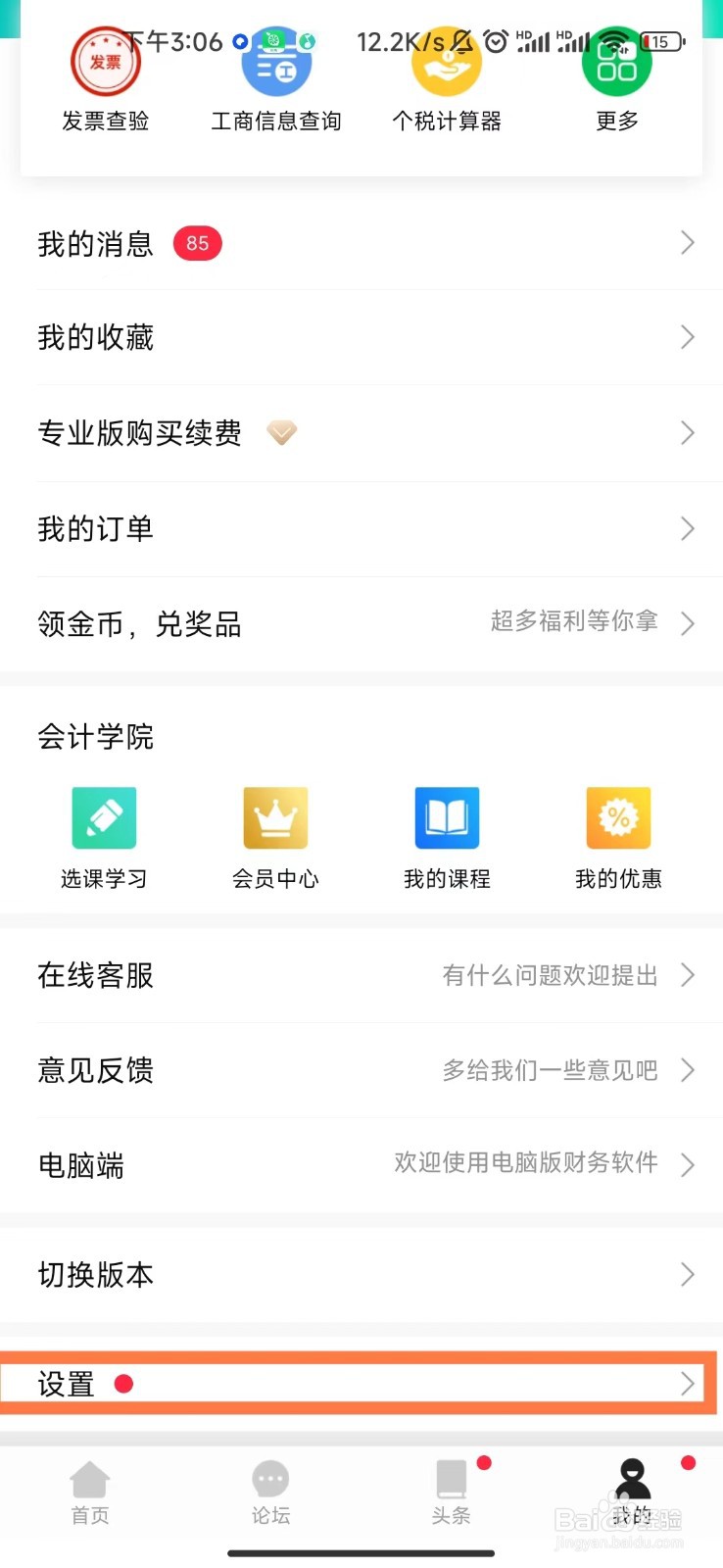The width and height of the screenshot is (723, 1568).
Task: Switch to the 首页 home tab
Action: click(x=90, y=1494)
